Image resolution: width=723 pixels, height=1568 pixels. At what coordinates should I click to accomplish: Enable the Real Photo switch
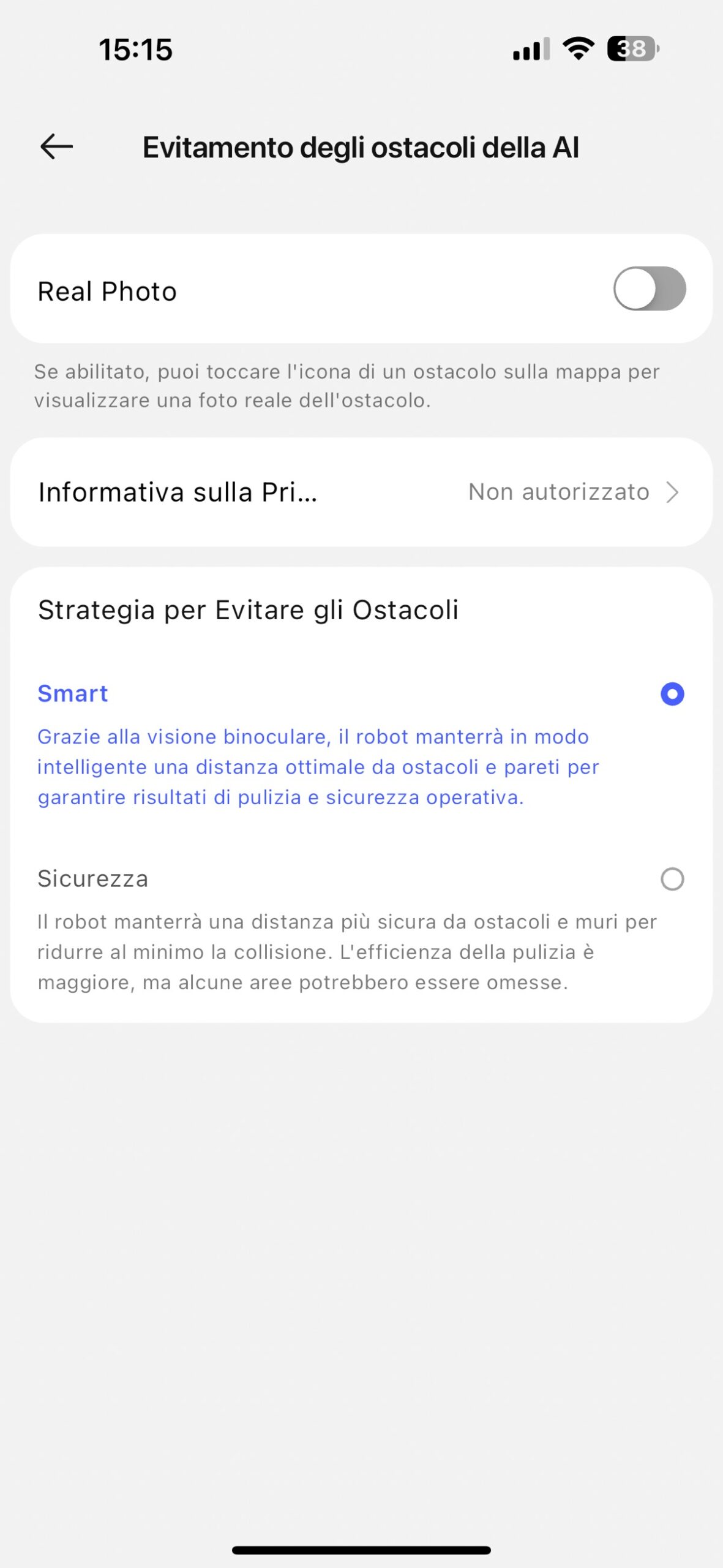pos(649,289)
